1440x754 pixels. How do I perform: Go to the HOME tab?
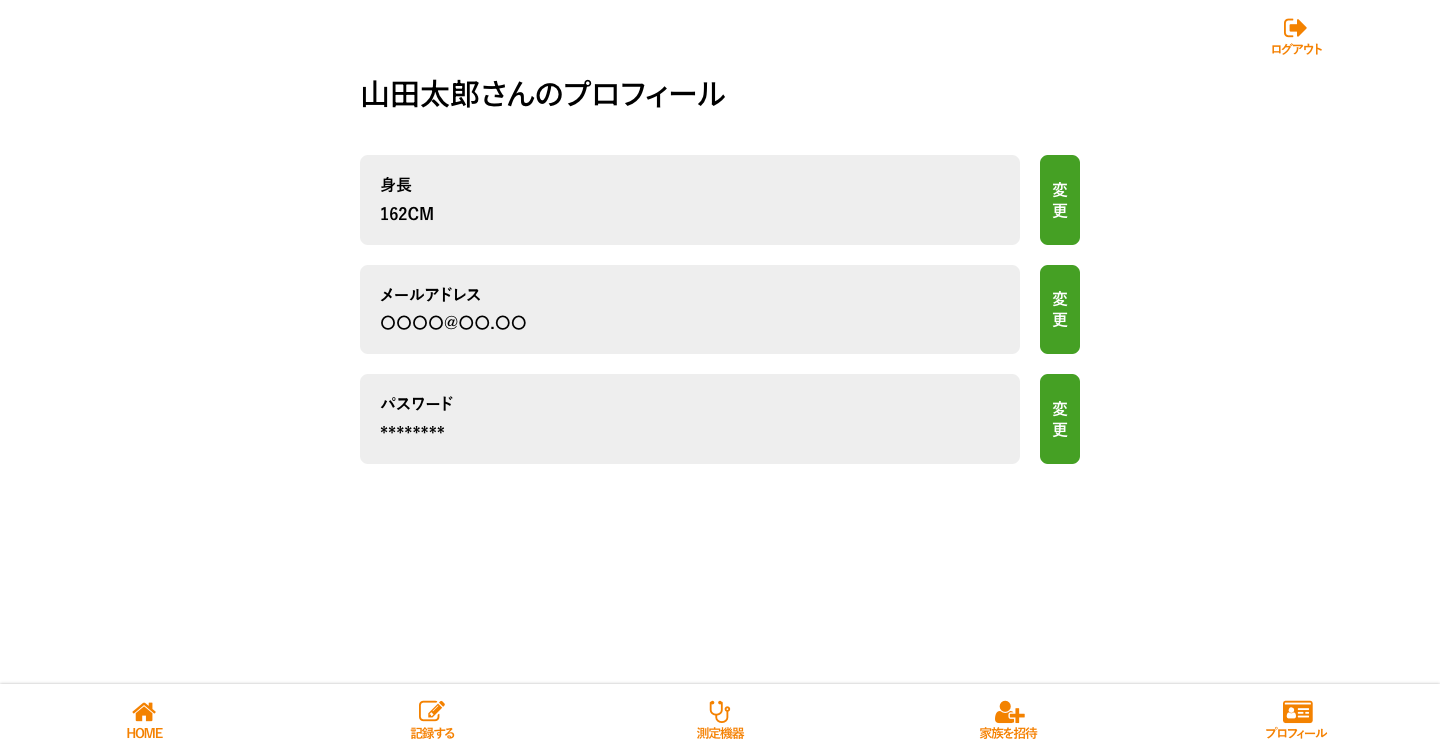tap(144, 720)
